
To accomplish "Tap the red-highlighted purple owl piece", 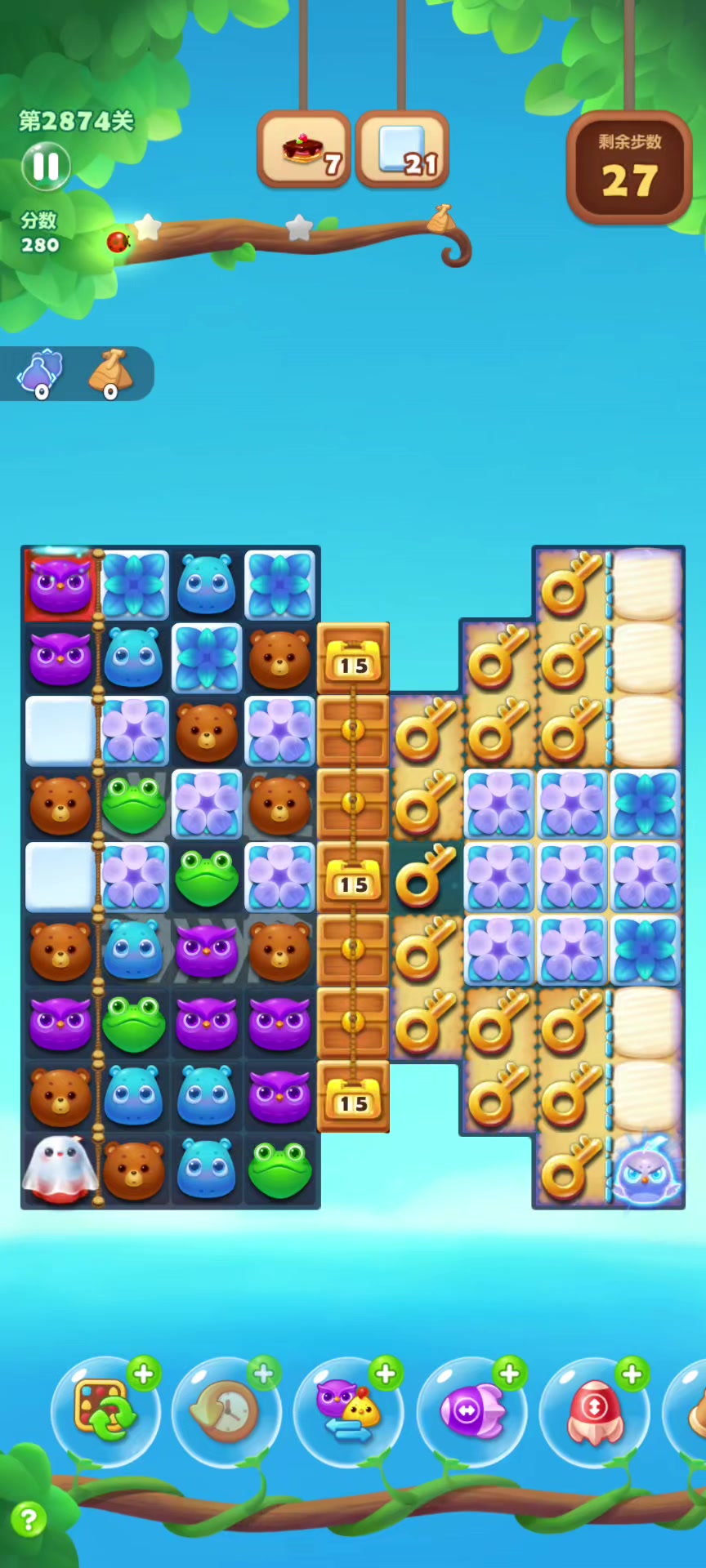I will coord(60,585).
